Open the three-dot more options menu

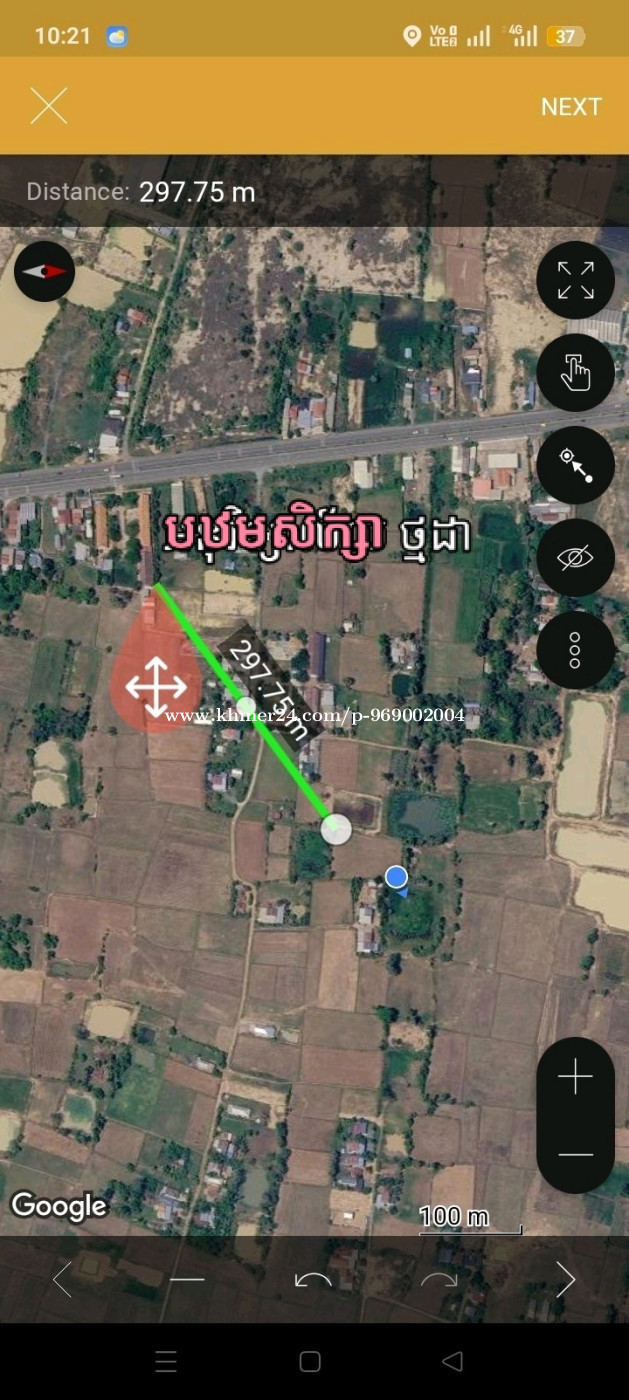point(575,650)
